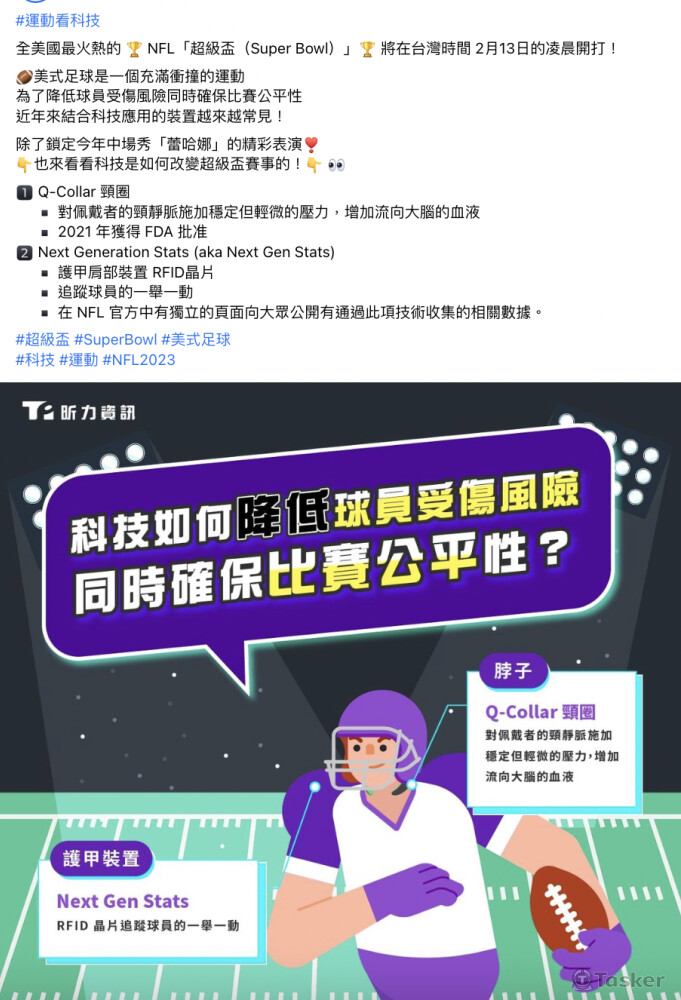The width and height of the screenshot is (681, 1000).
Task: Open the #運動看科技 hashtag
Action: point(58,20)
